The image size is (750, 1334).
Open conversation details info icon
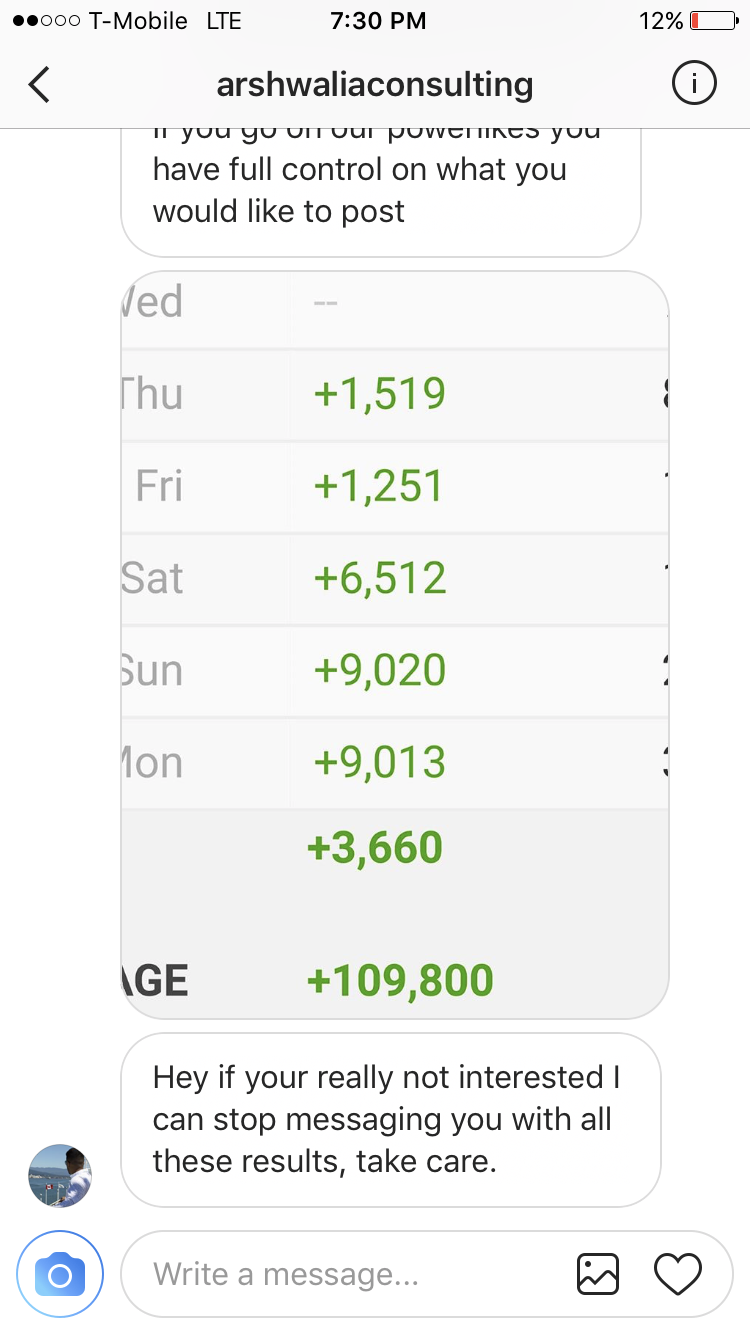tap(694, 85)
